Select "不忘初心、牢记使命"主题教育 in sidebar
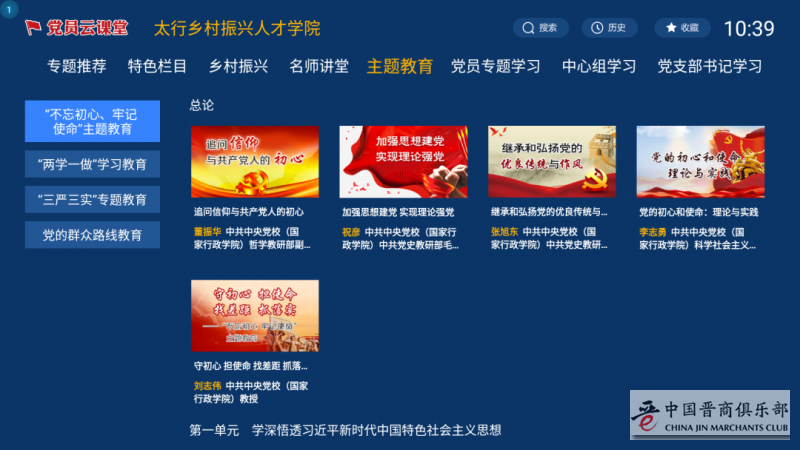The image size is (800, 450). click(92, 121)
